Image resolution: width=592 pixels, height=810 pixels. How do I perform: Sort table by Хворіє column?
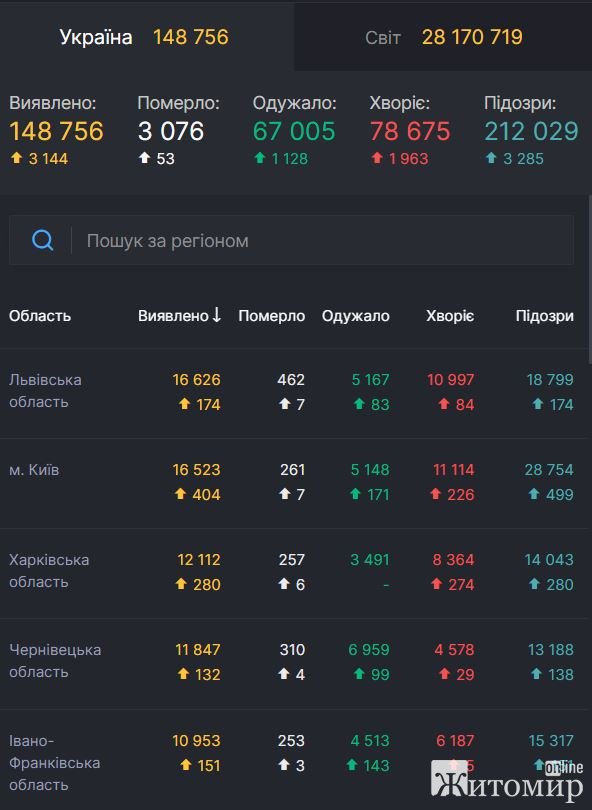tap(450, 316)
